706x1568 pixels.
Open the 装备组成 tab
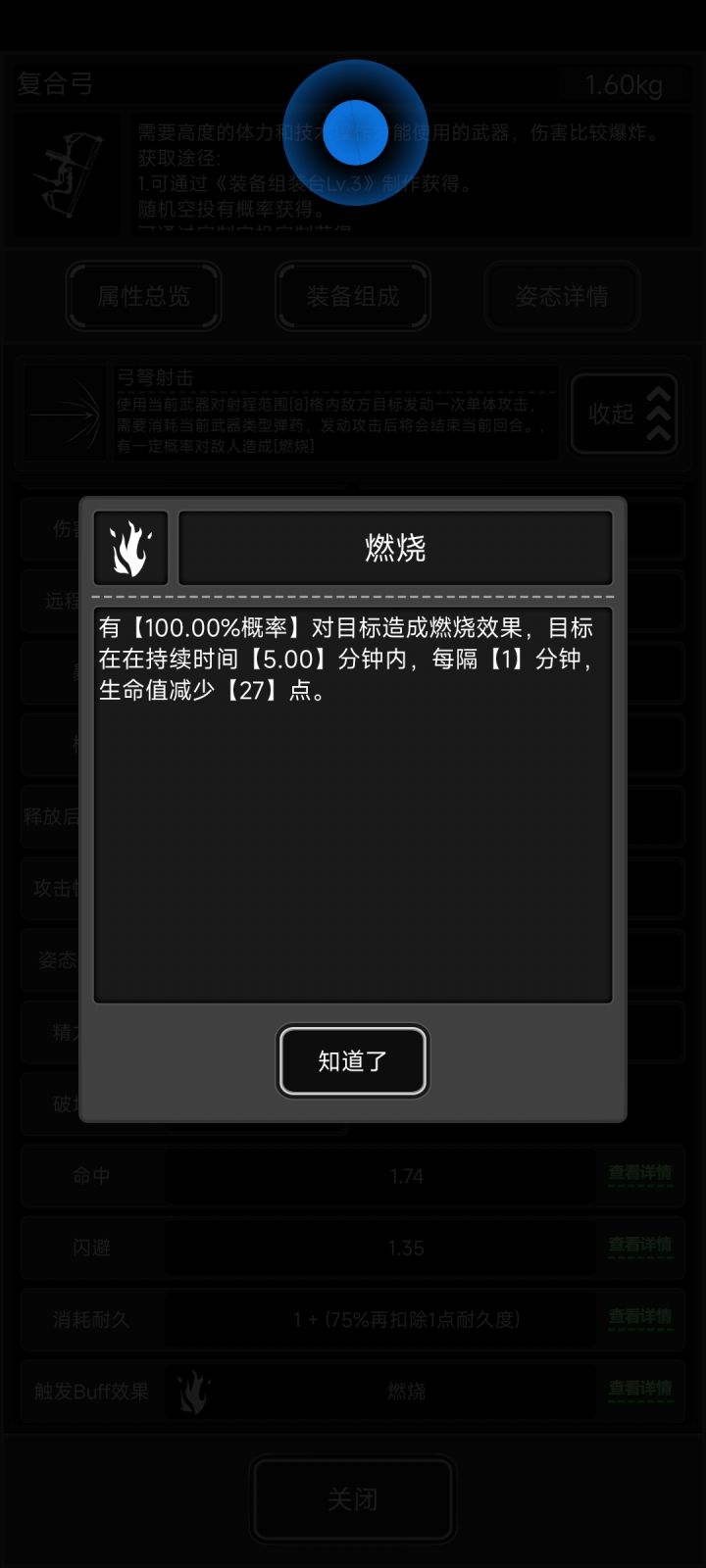click(352, 297)
